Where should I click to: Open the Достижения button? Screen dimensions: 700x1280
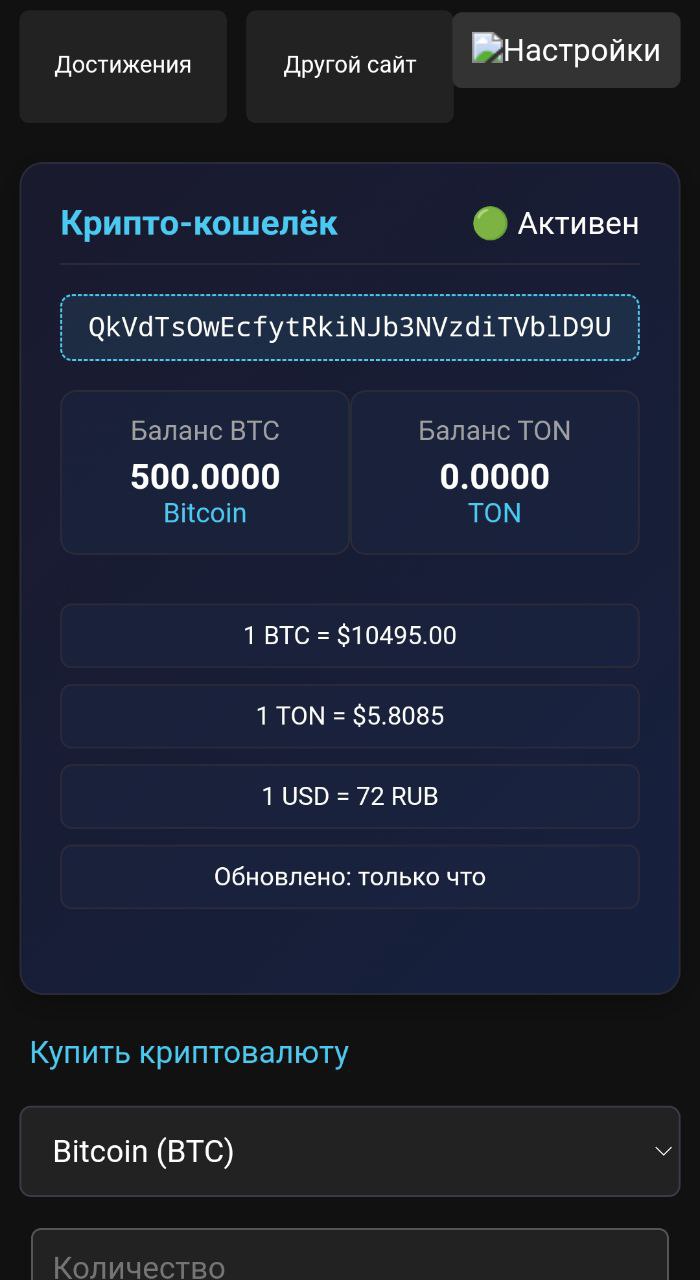(123, 66)
